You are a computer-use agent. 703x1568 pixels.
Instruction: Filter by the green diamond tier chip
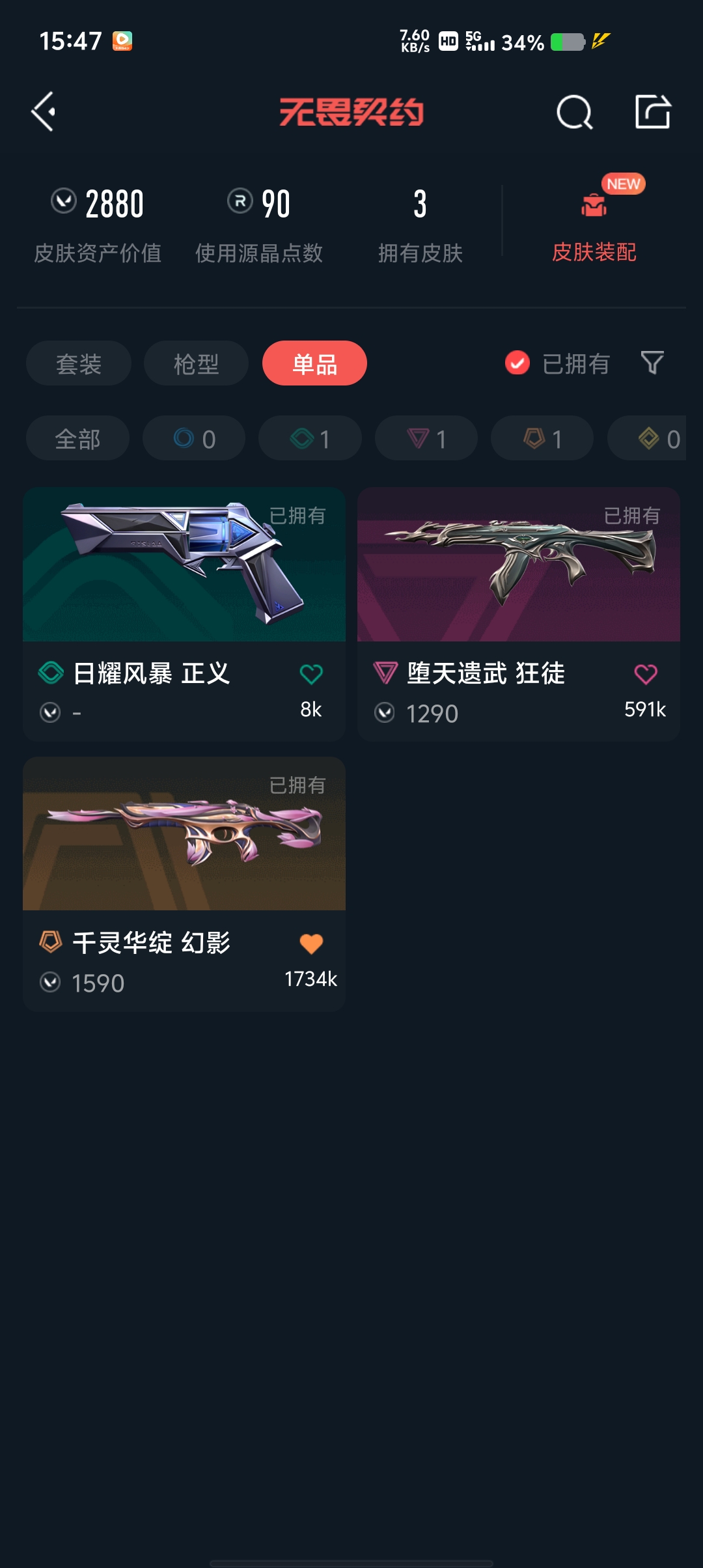coord(310,439)
